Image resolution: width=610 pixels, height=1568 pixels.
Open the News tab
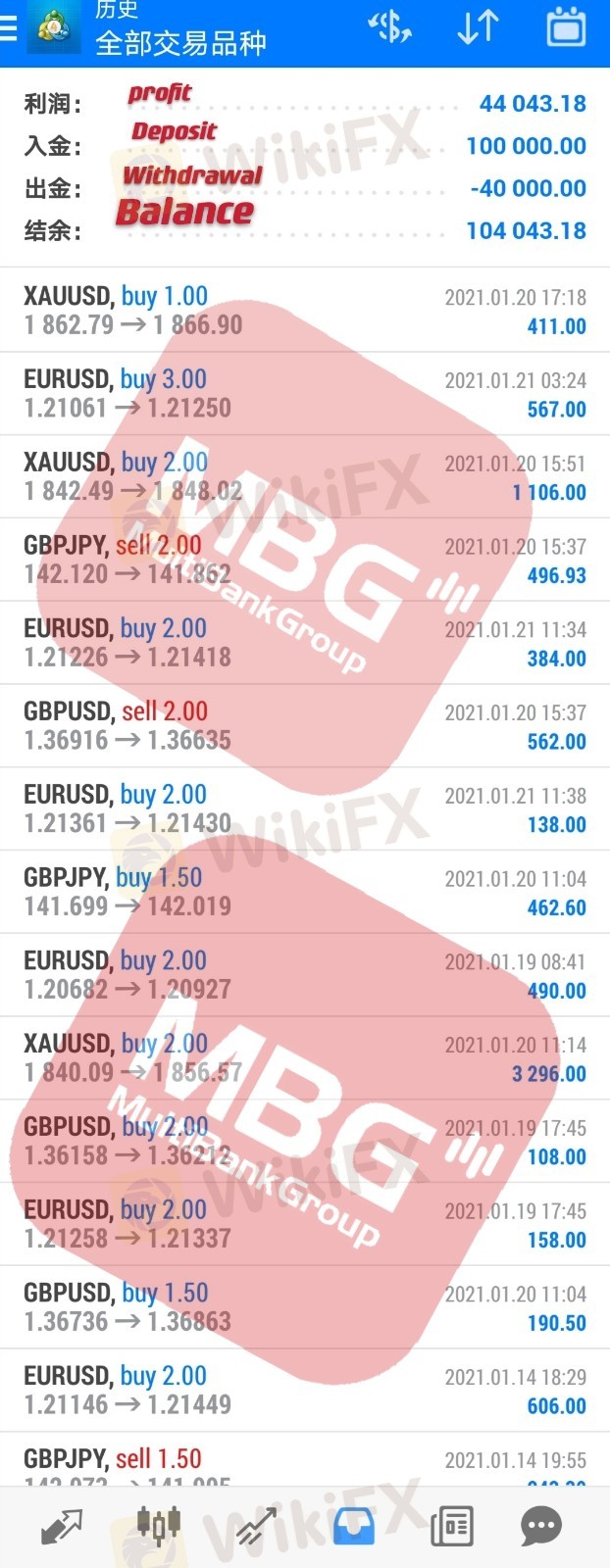pos(451,1527)
